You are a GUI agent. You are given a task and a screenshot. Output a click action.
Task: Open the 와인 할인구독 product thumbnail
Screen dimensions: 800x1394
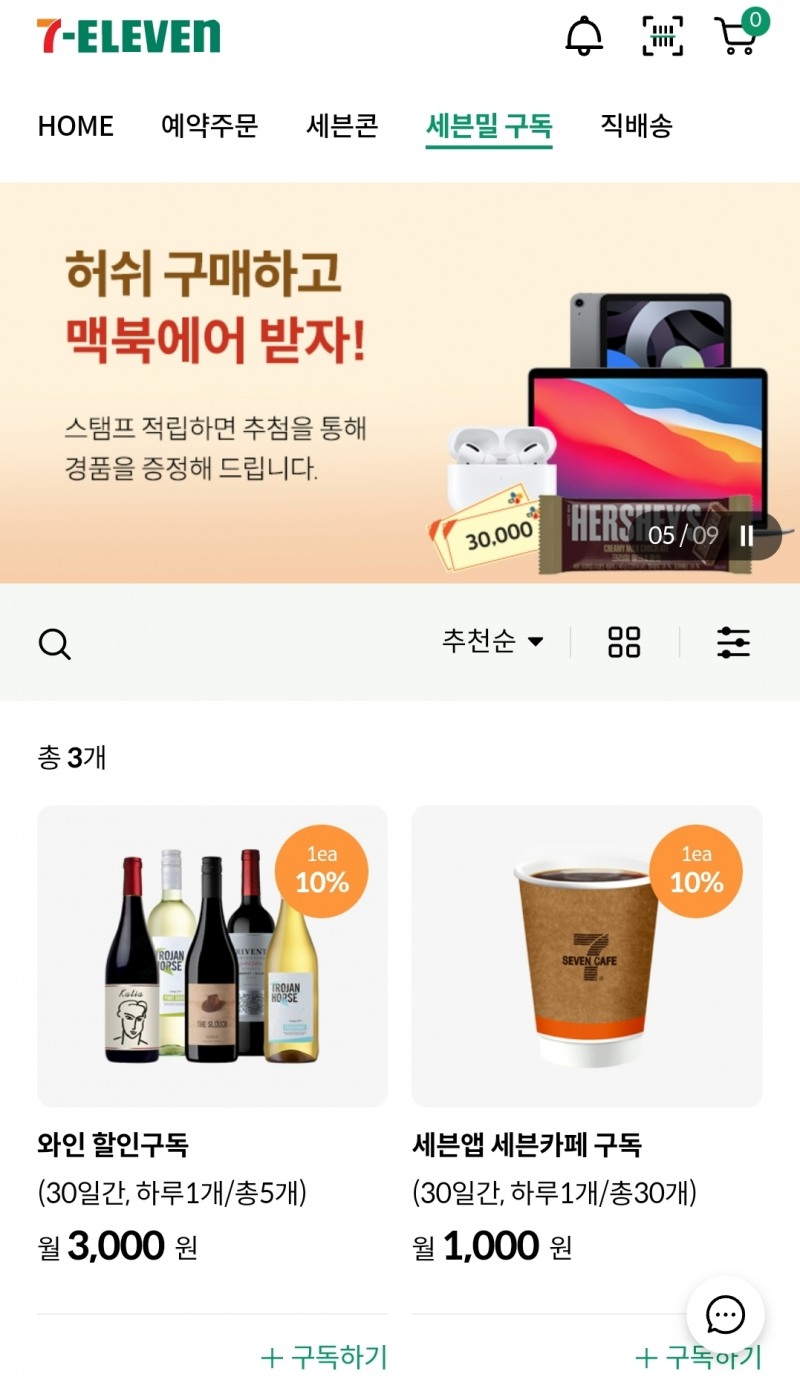click(x=212, y=955)
